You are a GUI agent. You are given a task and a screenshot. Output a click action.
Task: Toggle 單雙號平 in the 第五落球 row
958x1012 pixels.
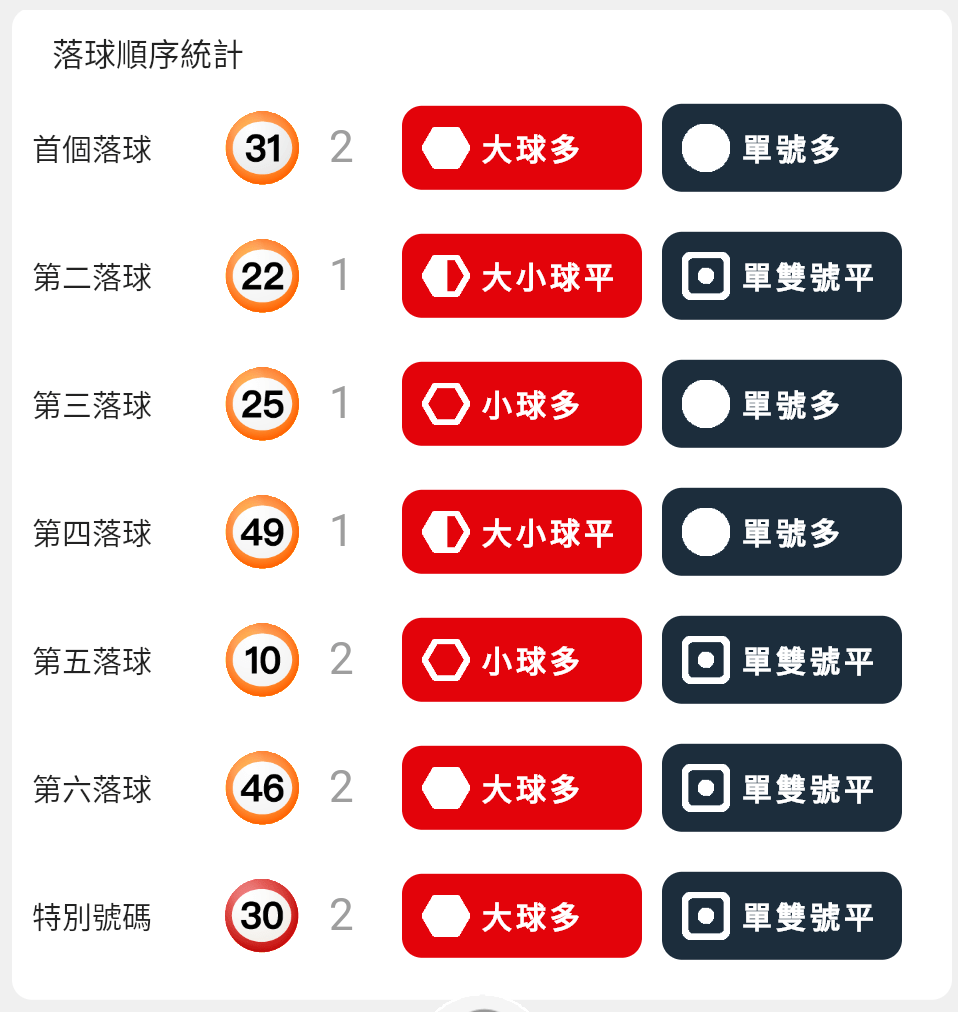781,660
